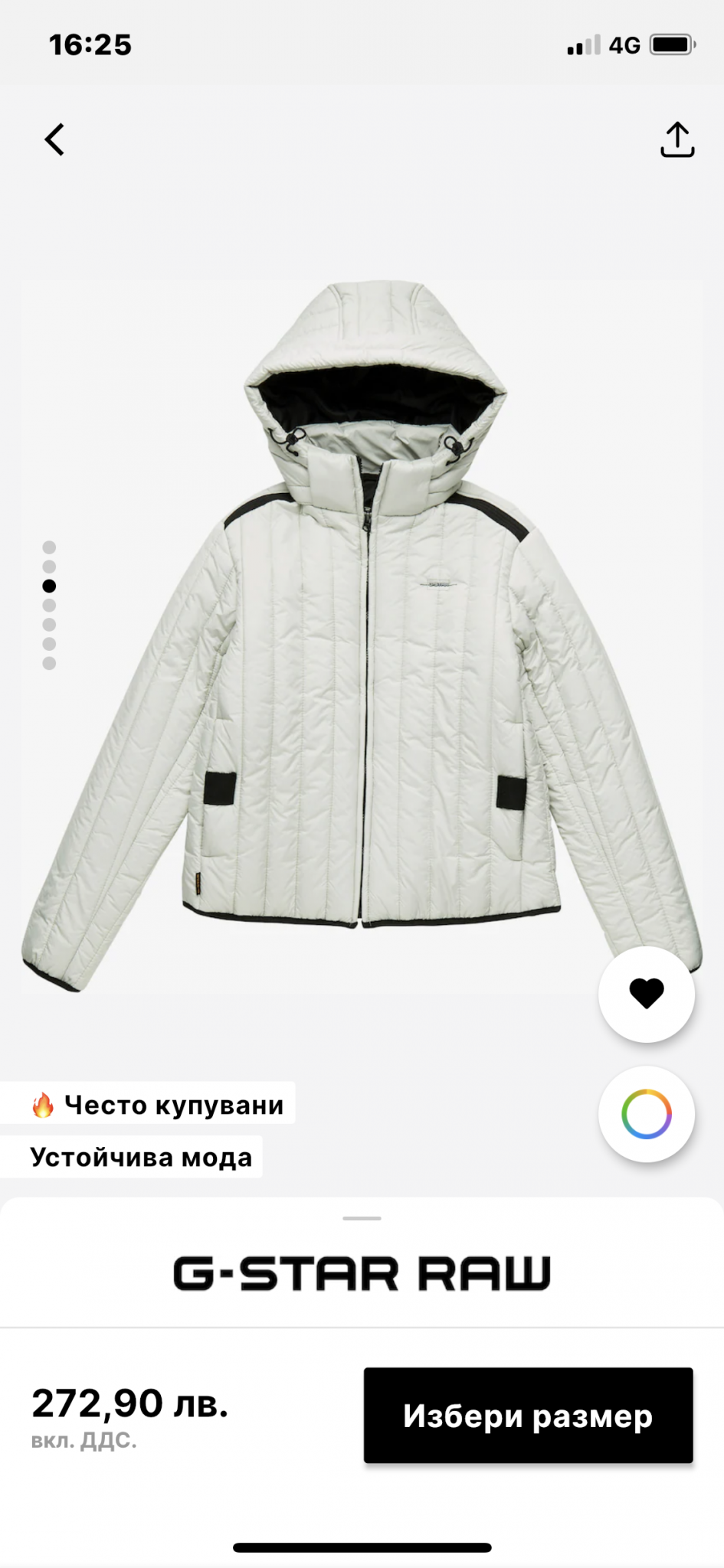
Task: Open the color options circle
Action: tap(646, 1113)
